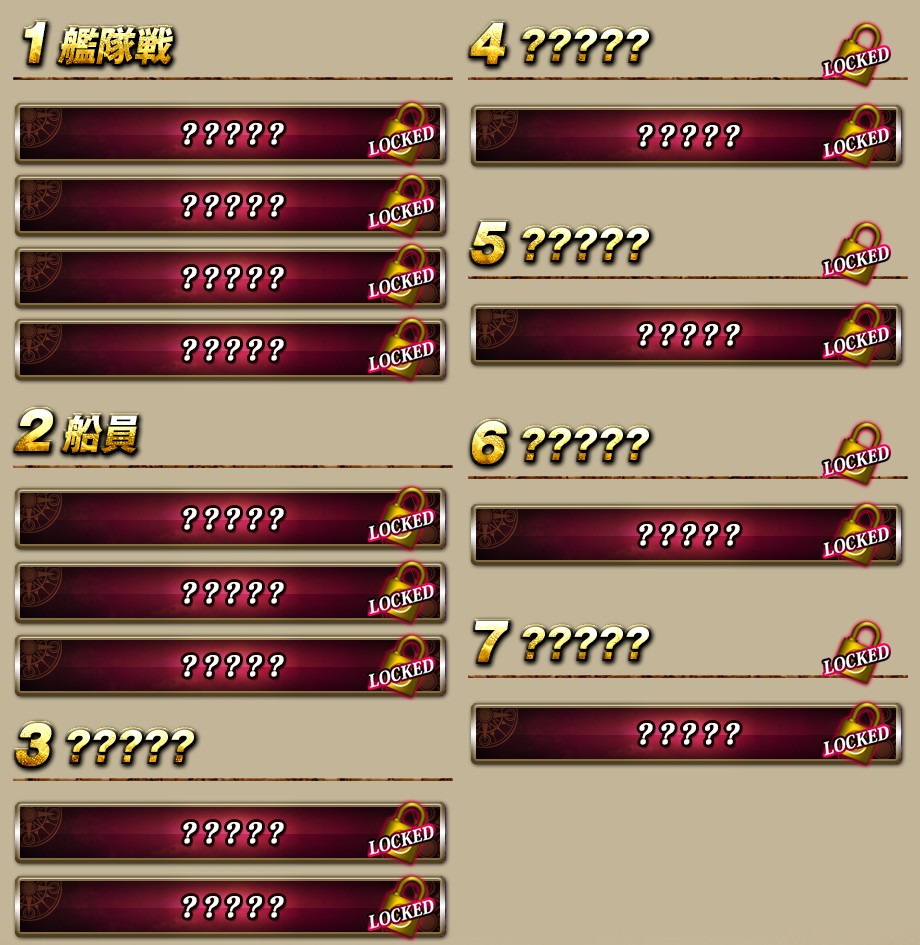The image size is (920, 945).
Task: Select the last locked entry in section 3
Action: tap(230, 907)
